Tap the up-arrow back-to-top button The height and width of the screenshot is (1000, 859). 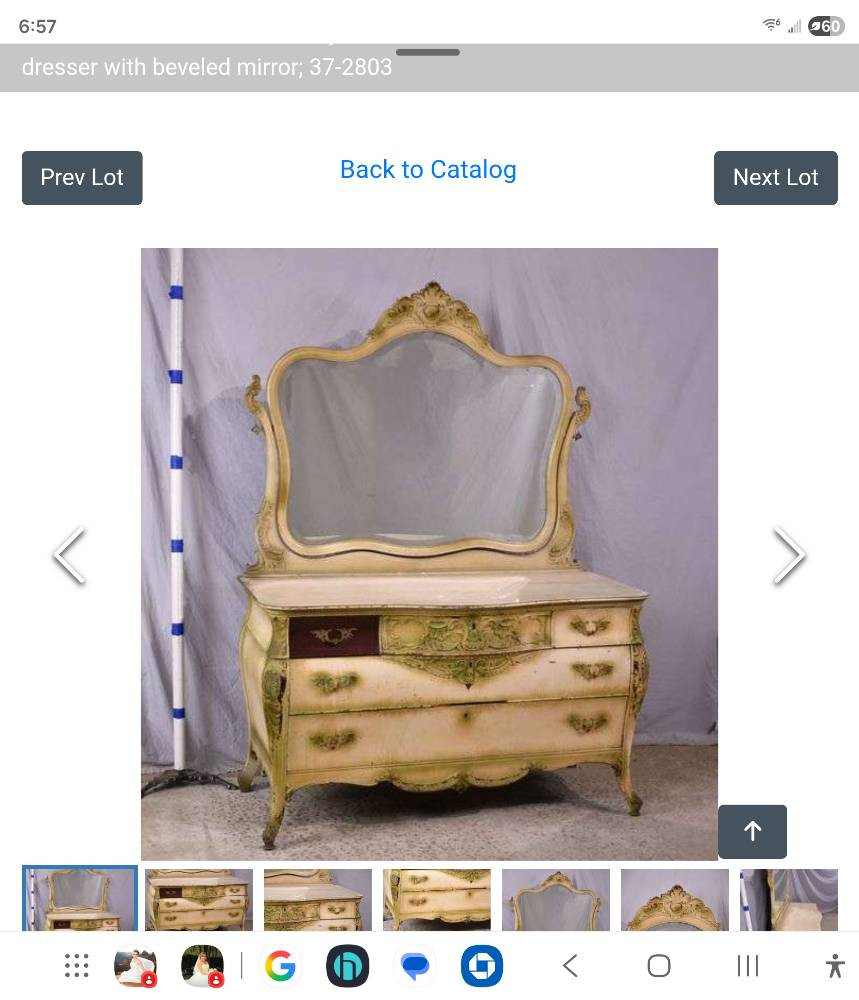752,831
